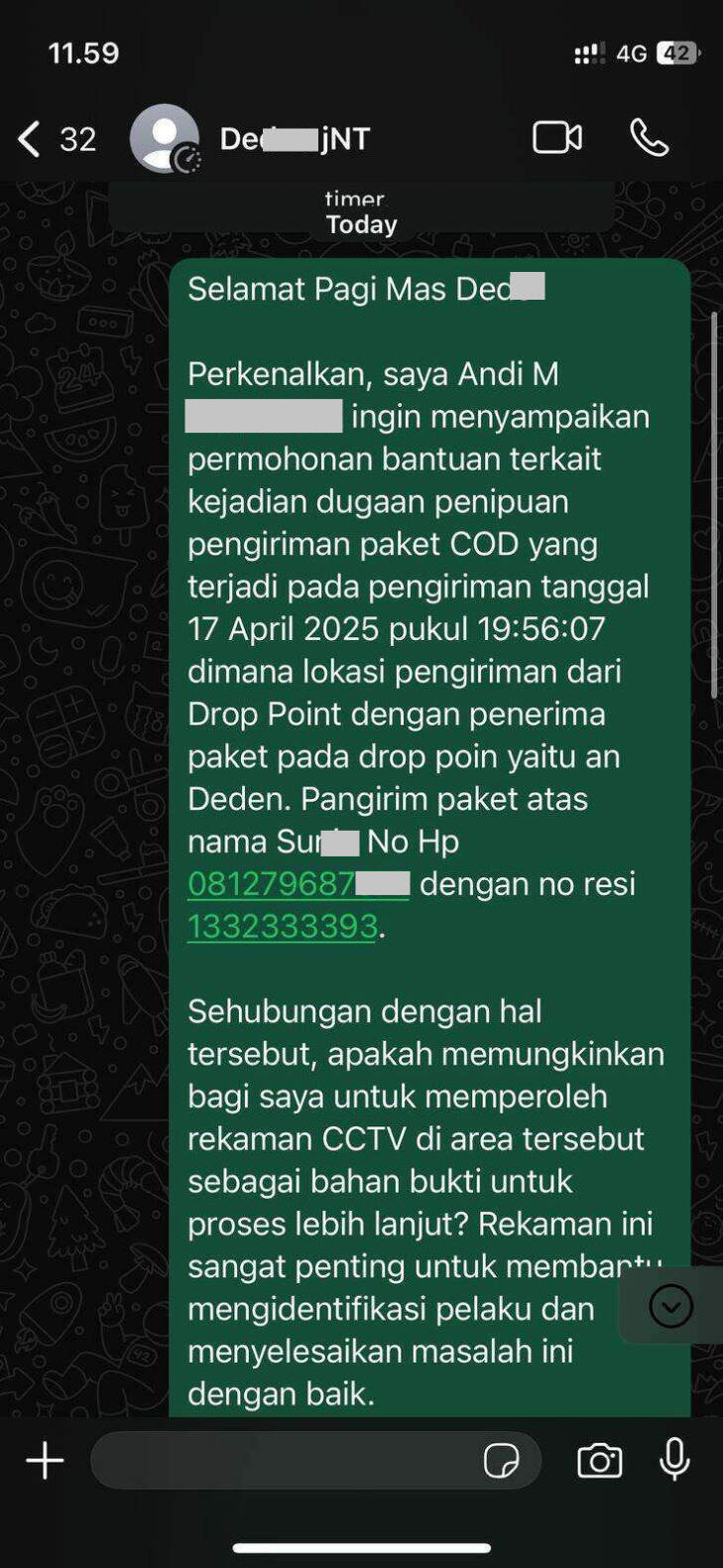Open the sticker picker

click(502, 1461)
